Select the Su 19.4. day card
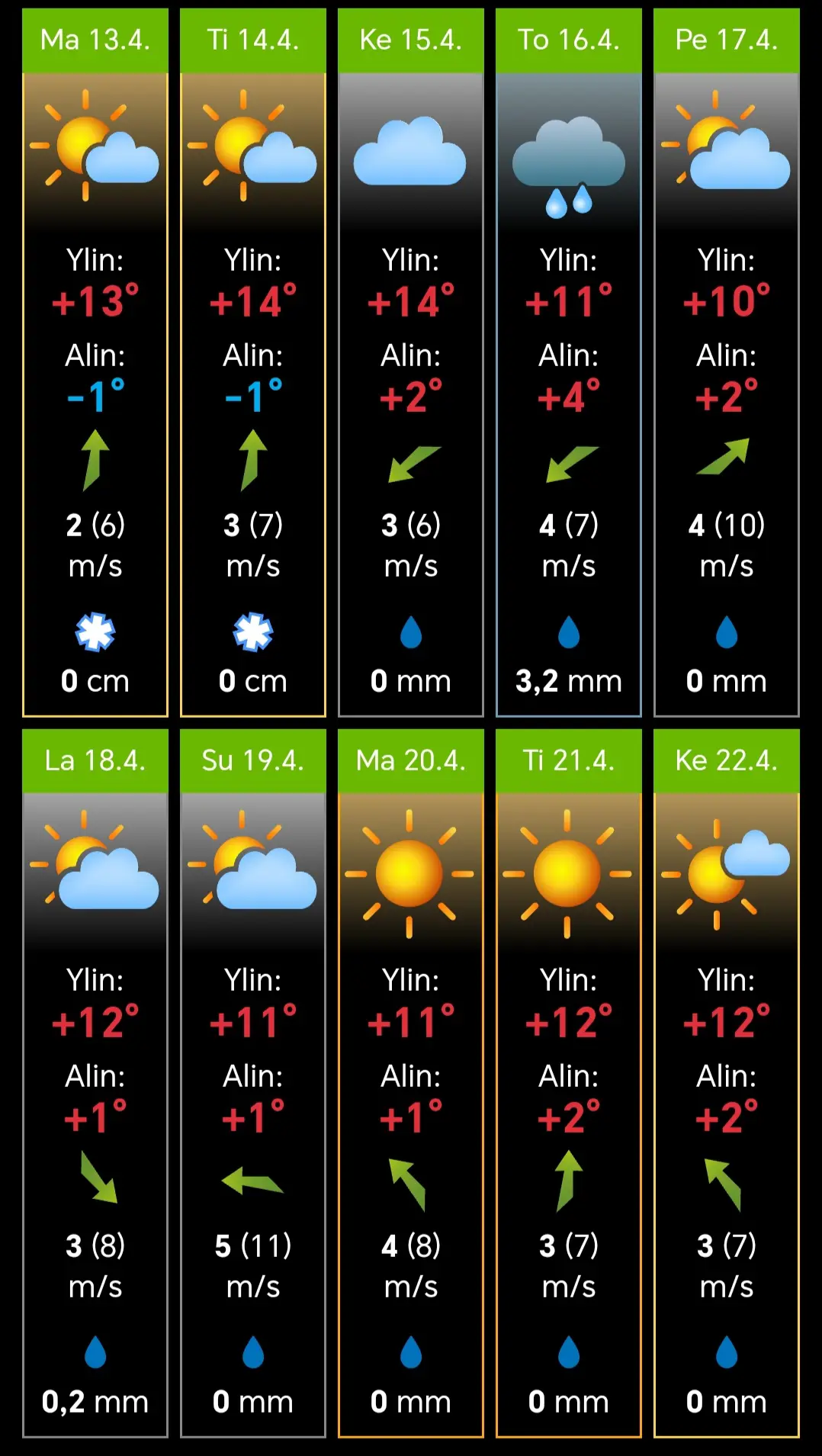Screen dimensions: 822x1456 click(x=253, y=1083)
